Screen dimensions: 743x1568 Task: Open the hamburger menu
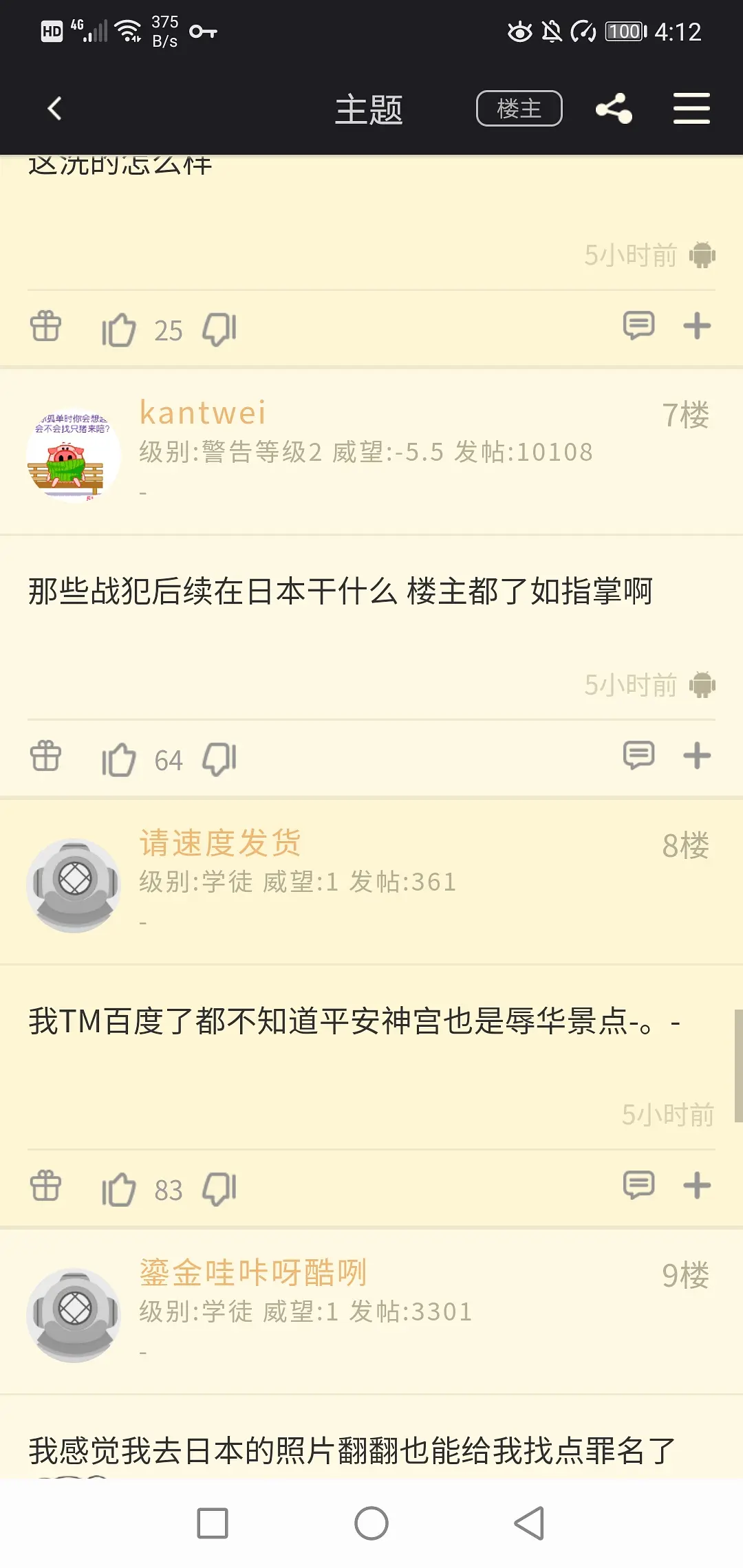pyautogui.click(x=691, y=109)
